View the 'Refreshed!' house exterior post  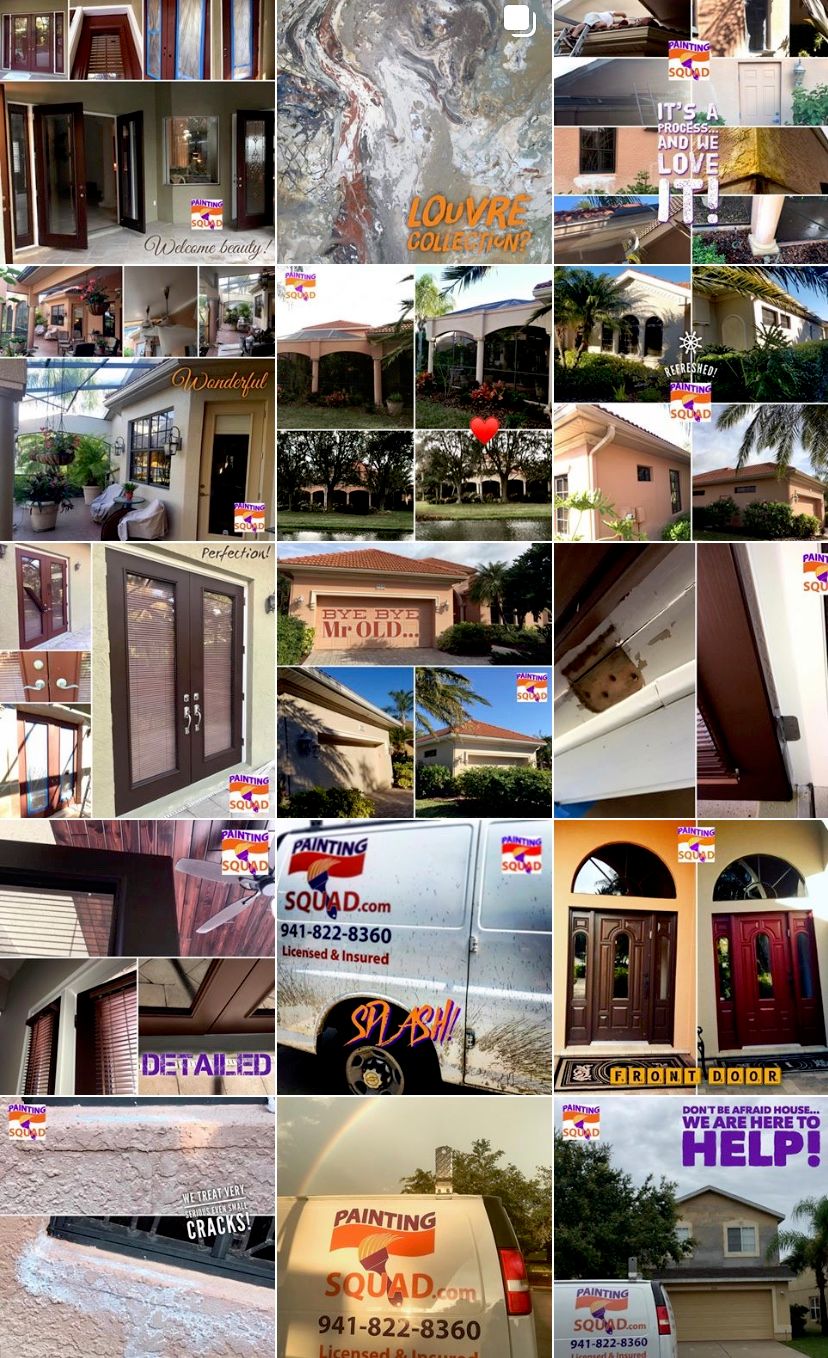(691, 403)
